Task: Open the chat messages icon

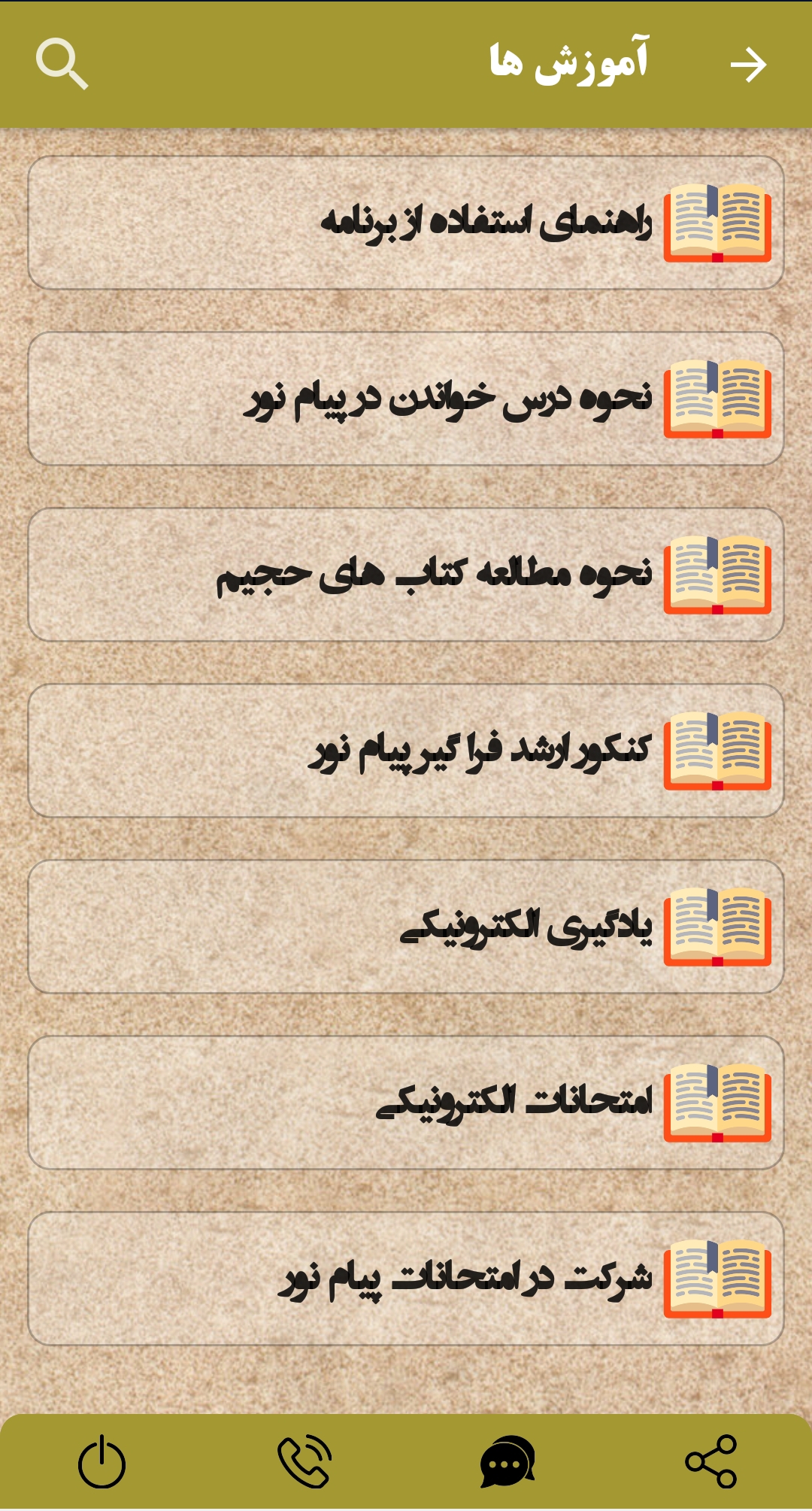Action: coord(507,1461)
